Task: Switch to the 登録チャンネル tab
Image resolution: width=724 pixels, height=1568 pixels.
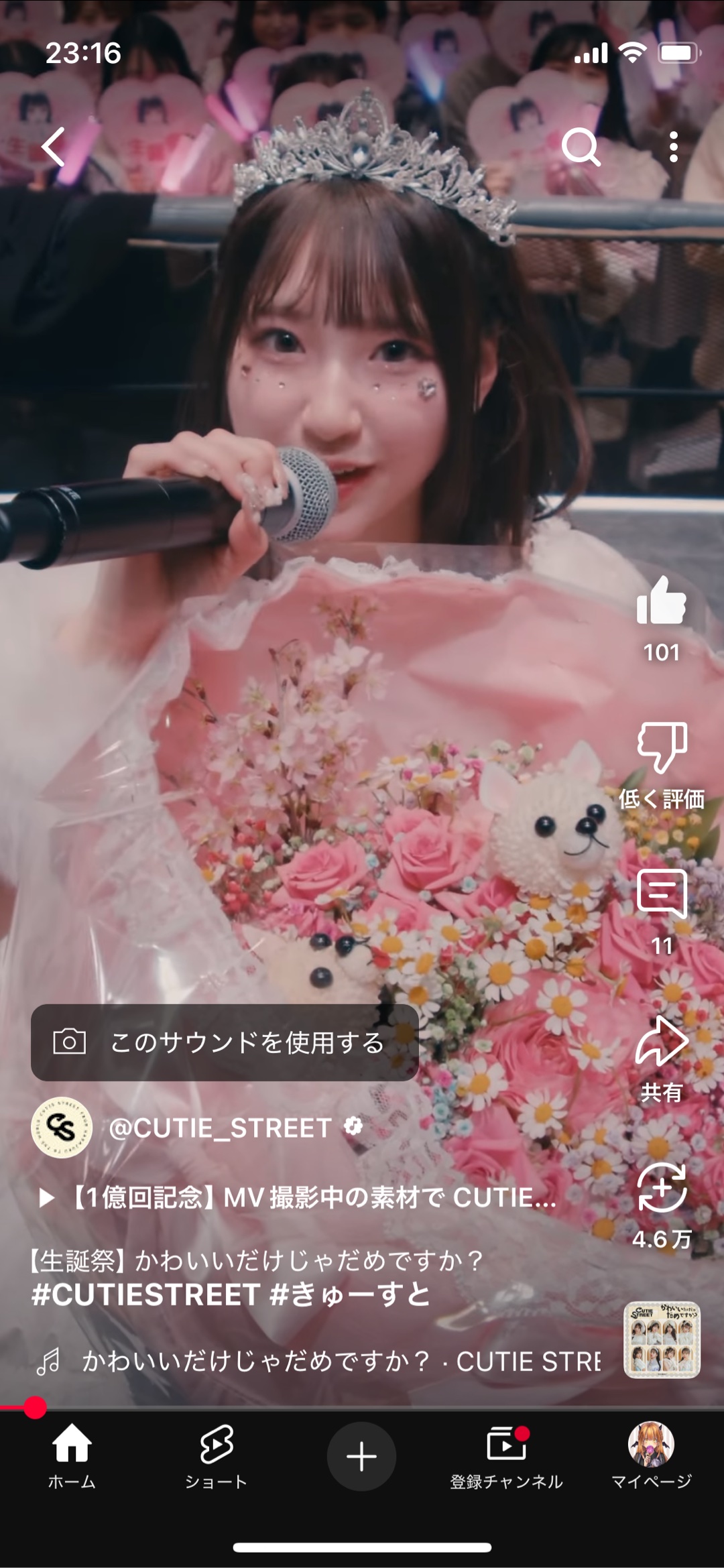Action: (506, 1457)
